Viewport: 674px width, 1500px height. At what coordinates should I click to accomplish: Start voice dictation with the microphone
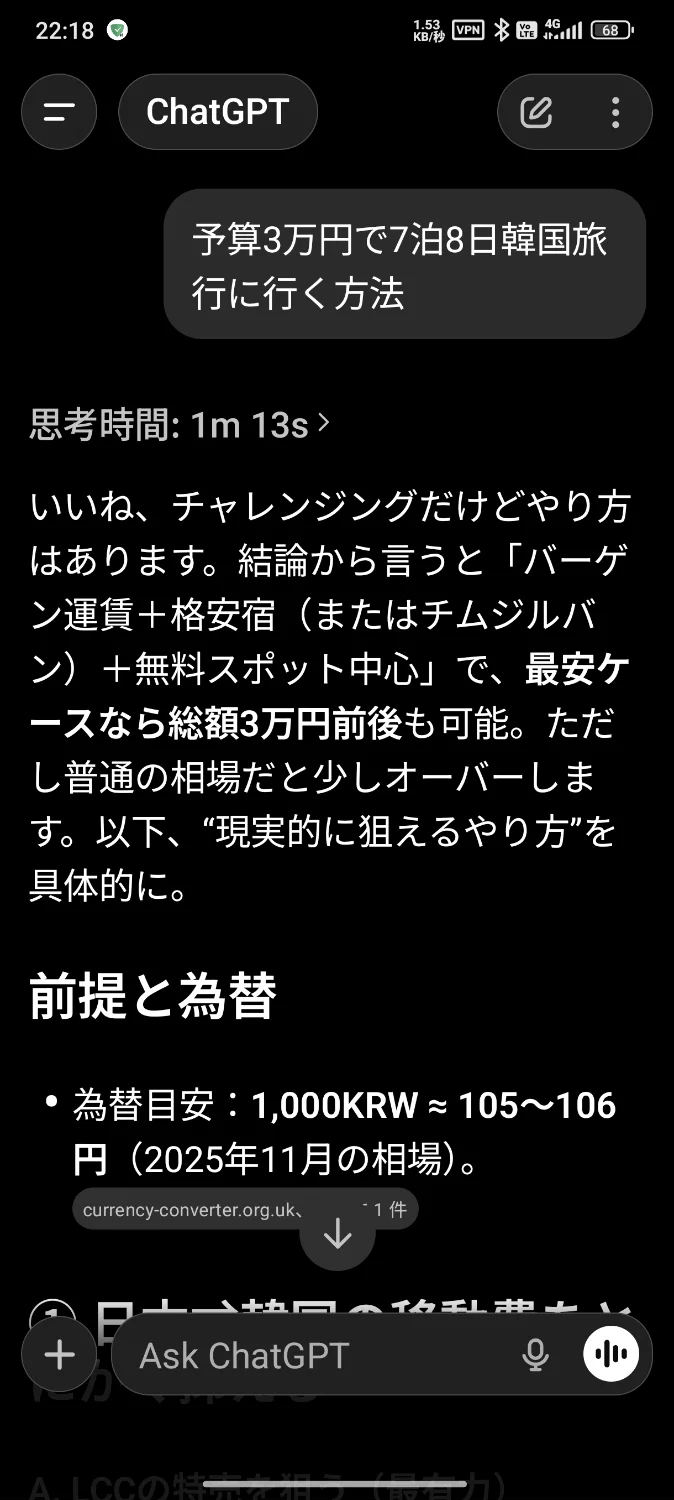point(536,1356)
